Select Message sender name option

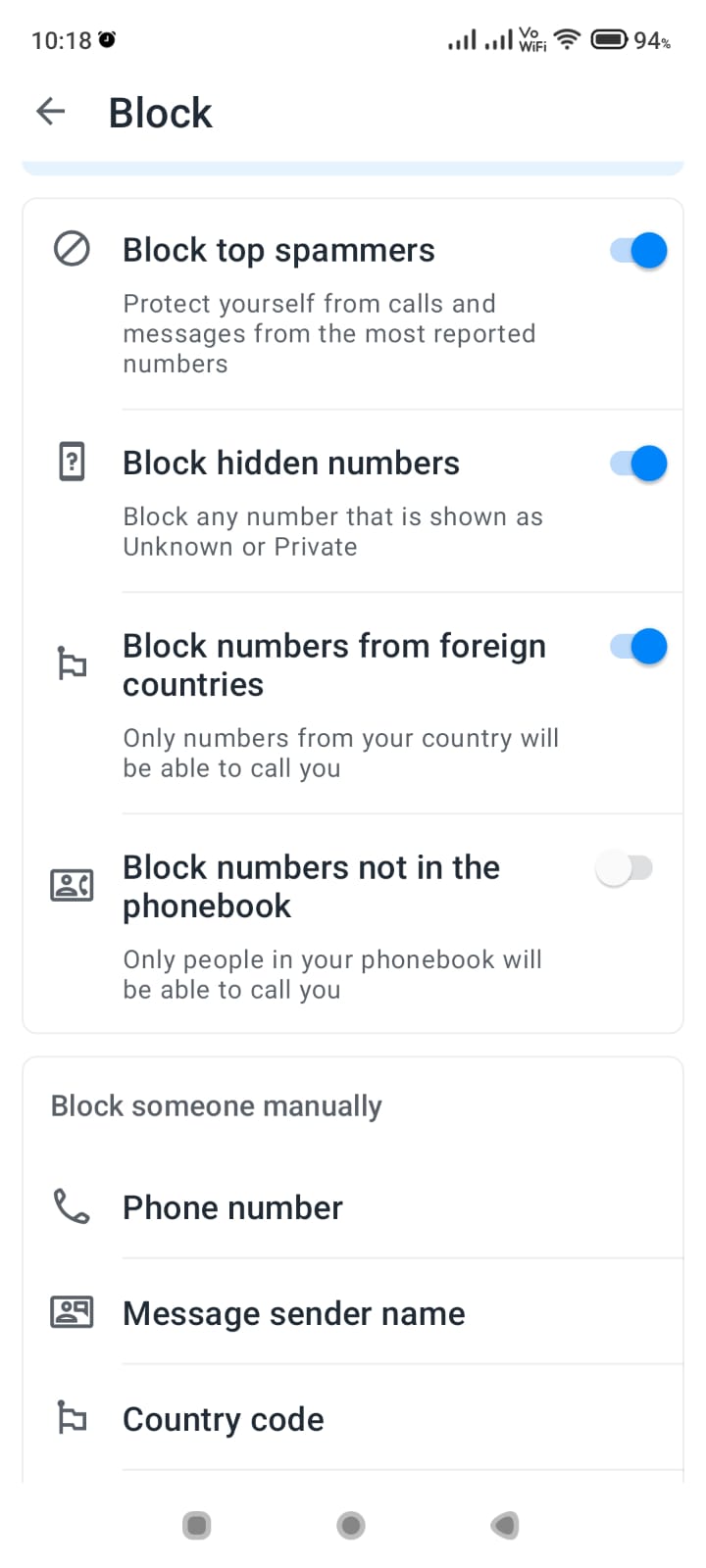click(x=353, y=1313)
